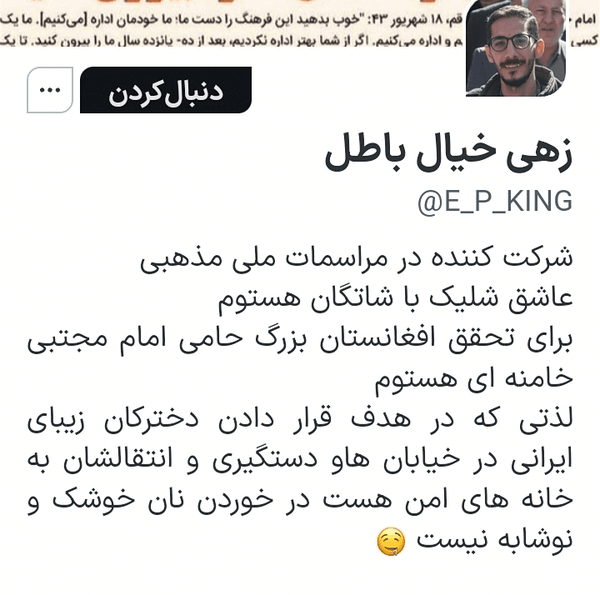Screen dimensions: 600x595
Task: Open the profile picture
Action: (516, 48)
